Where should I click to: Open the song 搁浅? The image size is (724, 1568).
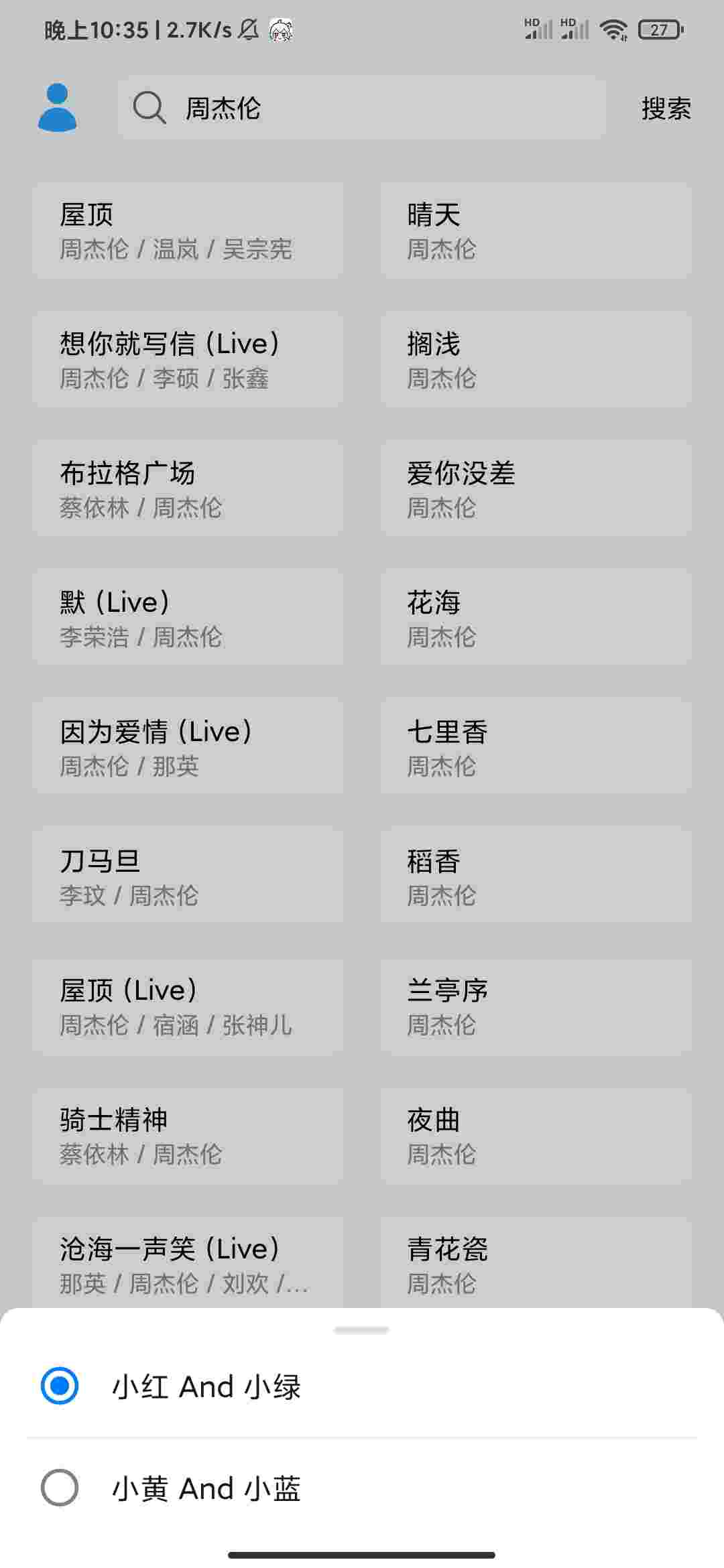(536, 360)
